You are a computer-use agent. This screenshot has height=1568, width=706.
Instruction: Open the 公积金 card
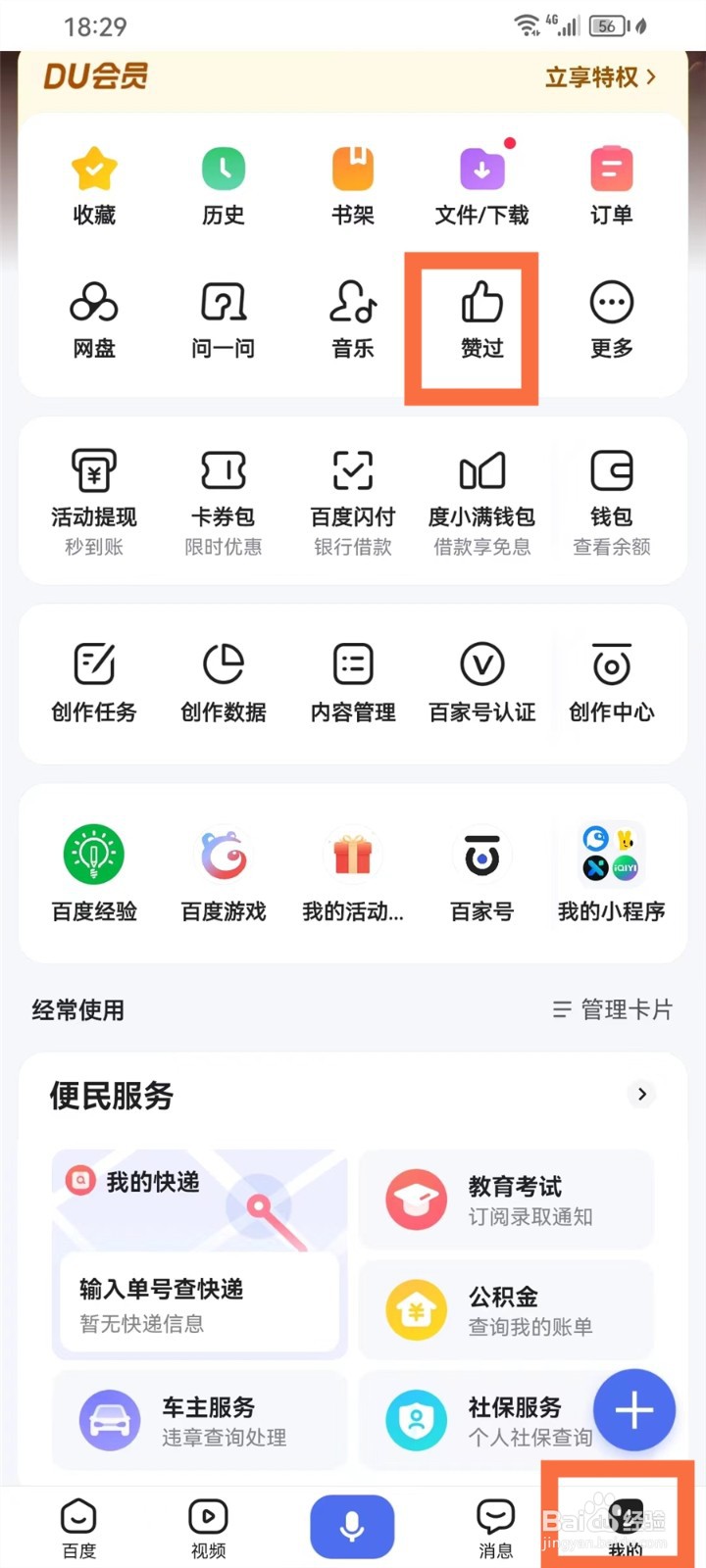coord(506,1310)
